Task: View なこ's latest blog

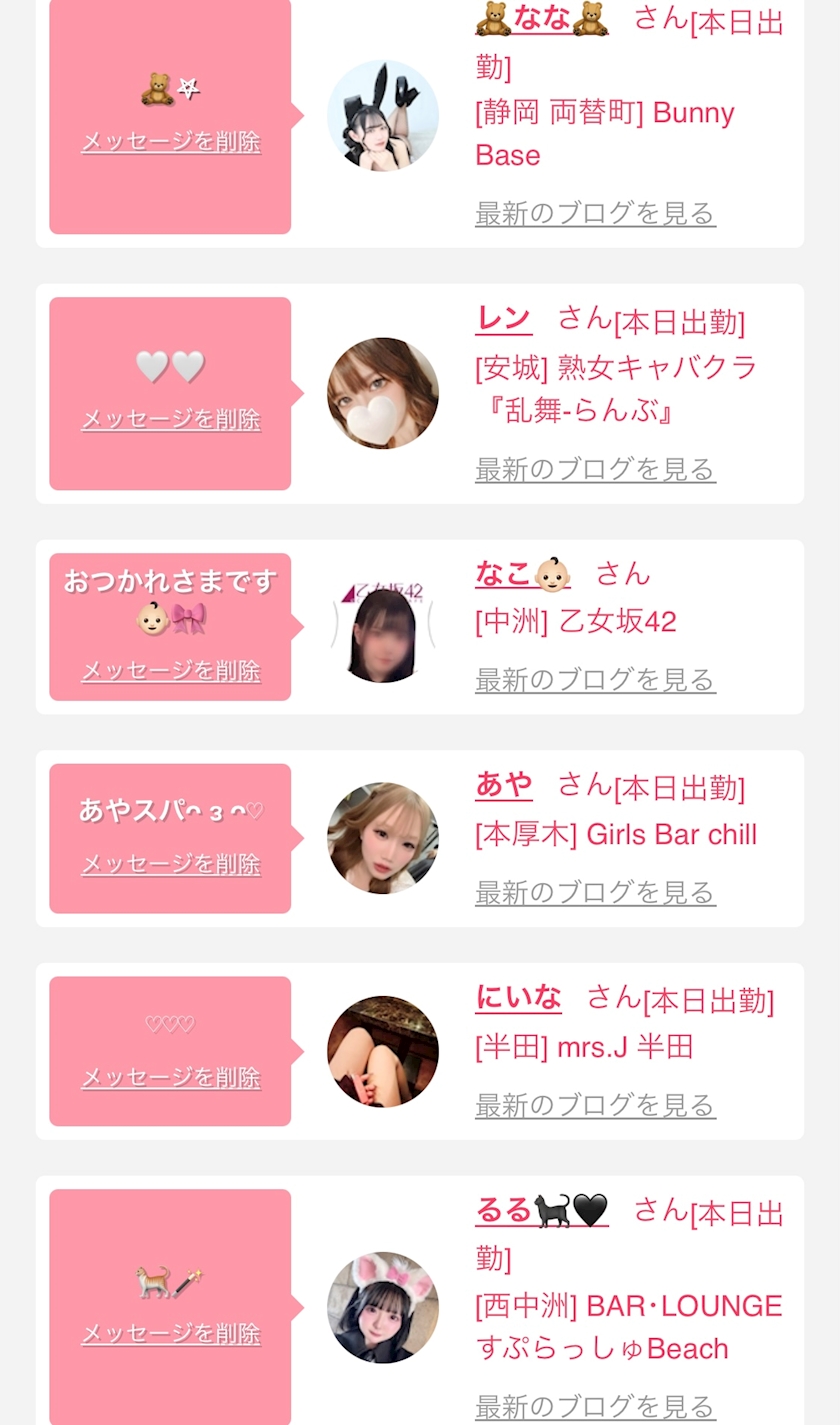Action: (x=595, y=680)
